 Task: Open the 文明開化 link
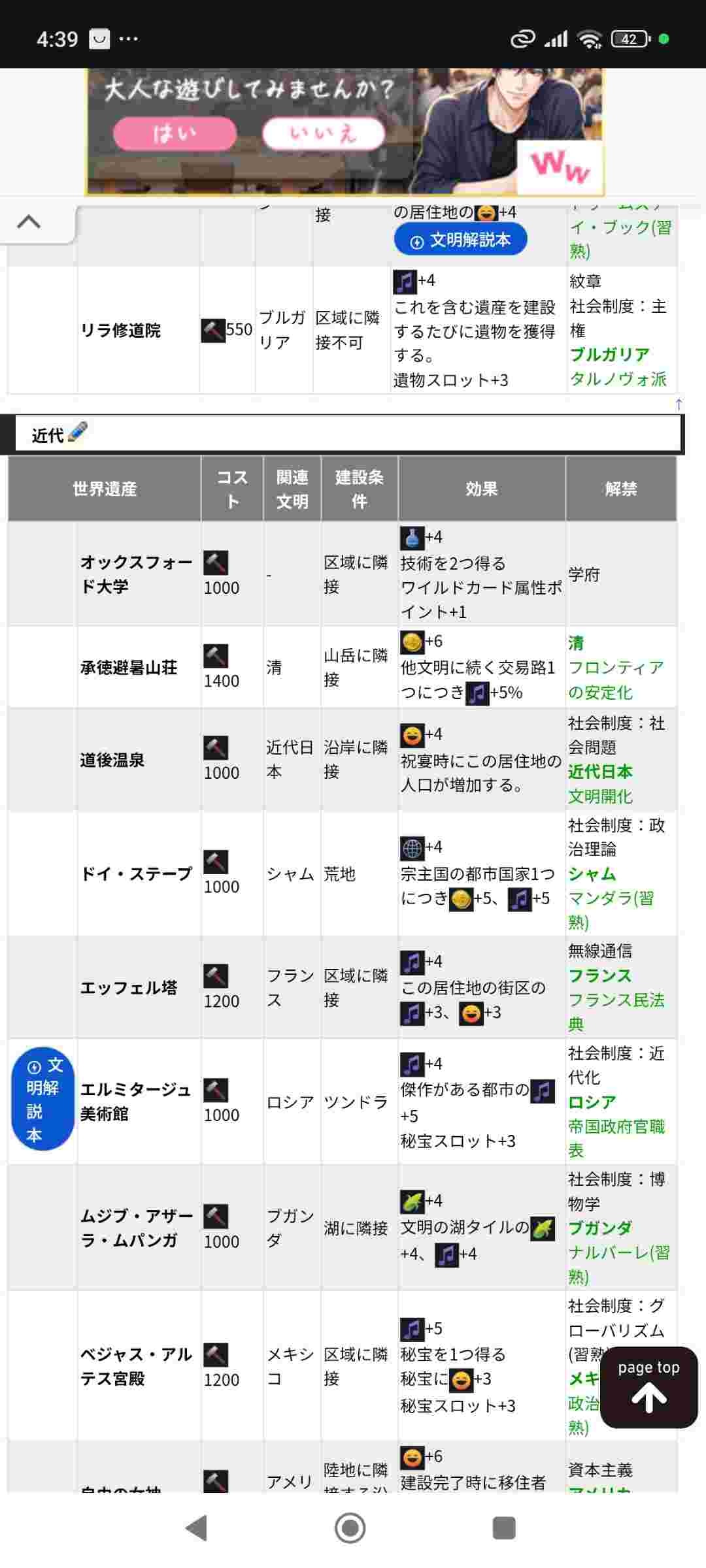[600, 796]
